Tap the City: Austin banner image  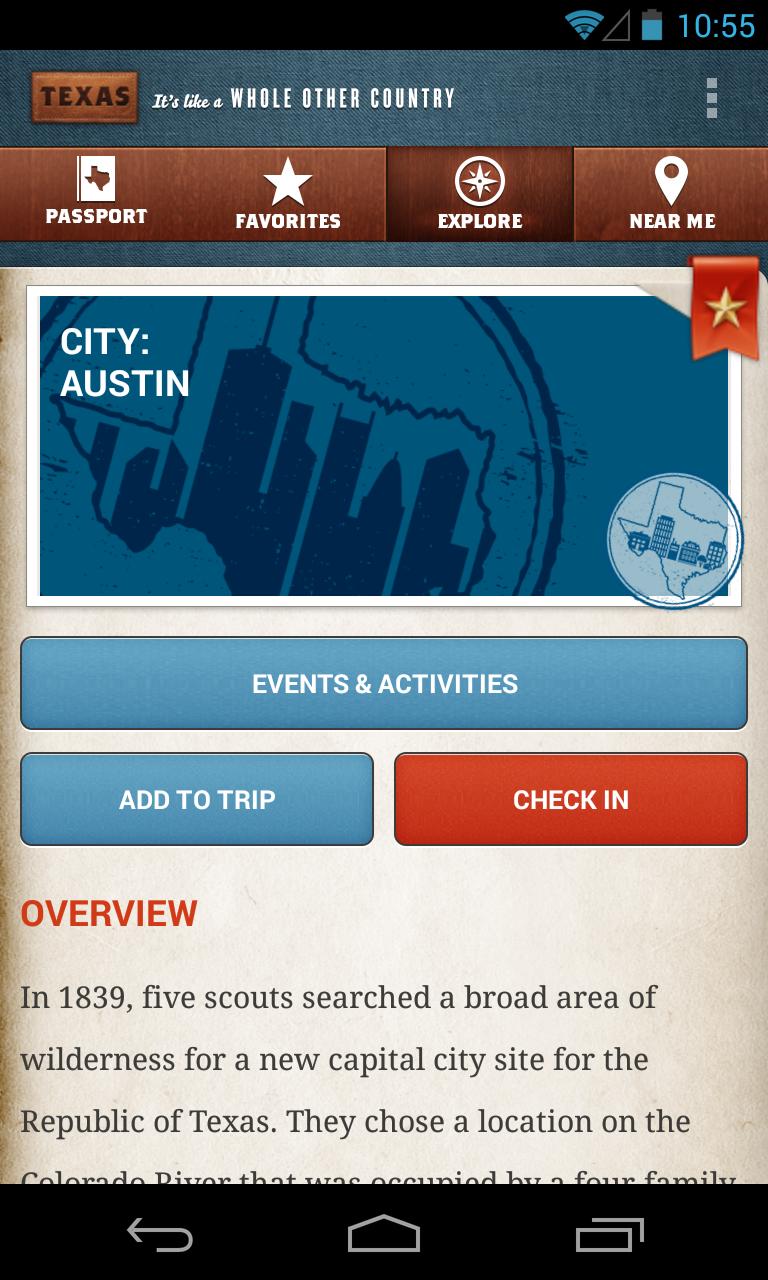tap(384, 445)
